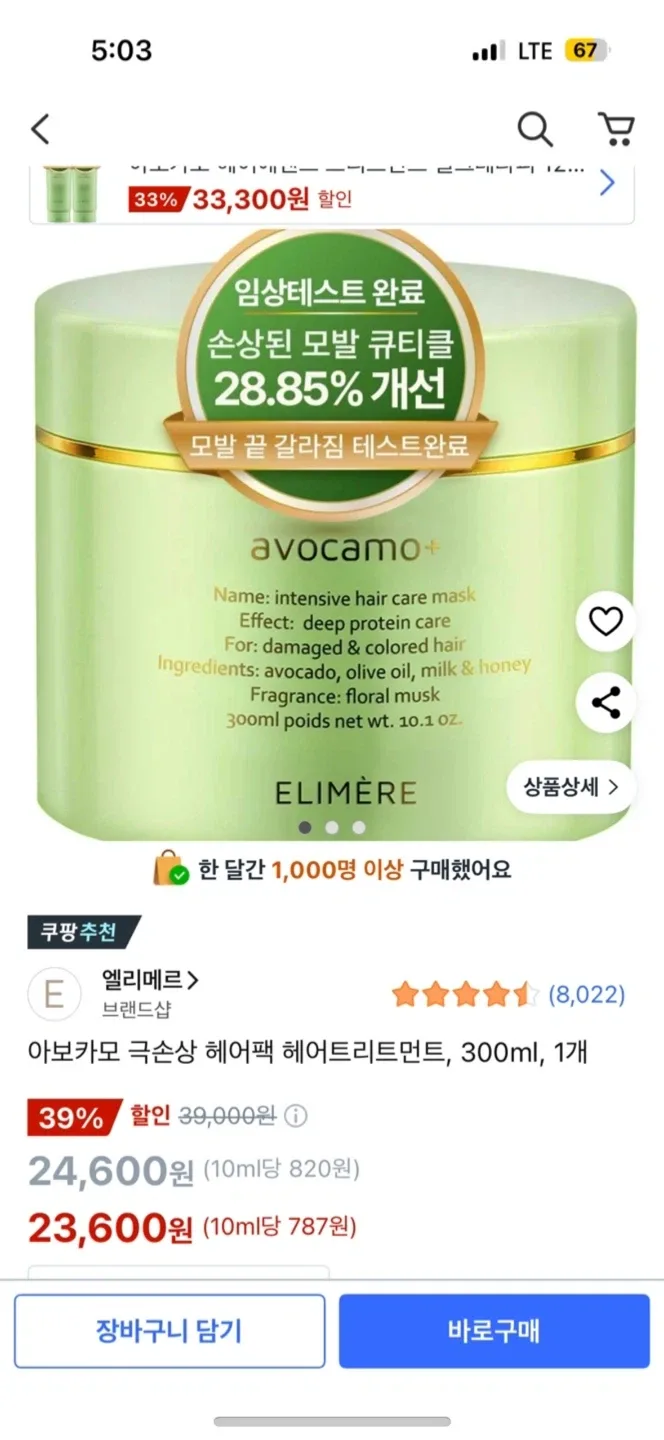Add product to wishlist with heart
Screen dimensions: 664x1440
[606, 622]
